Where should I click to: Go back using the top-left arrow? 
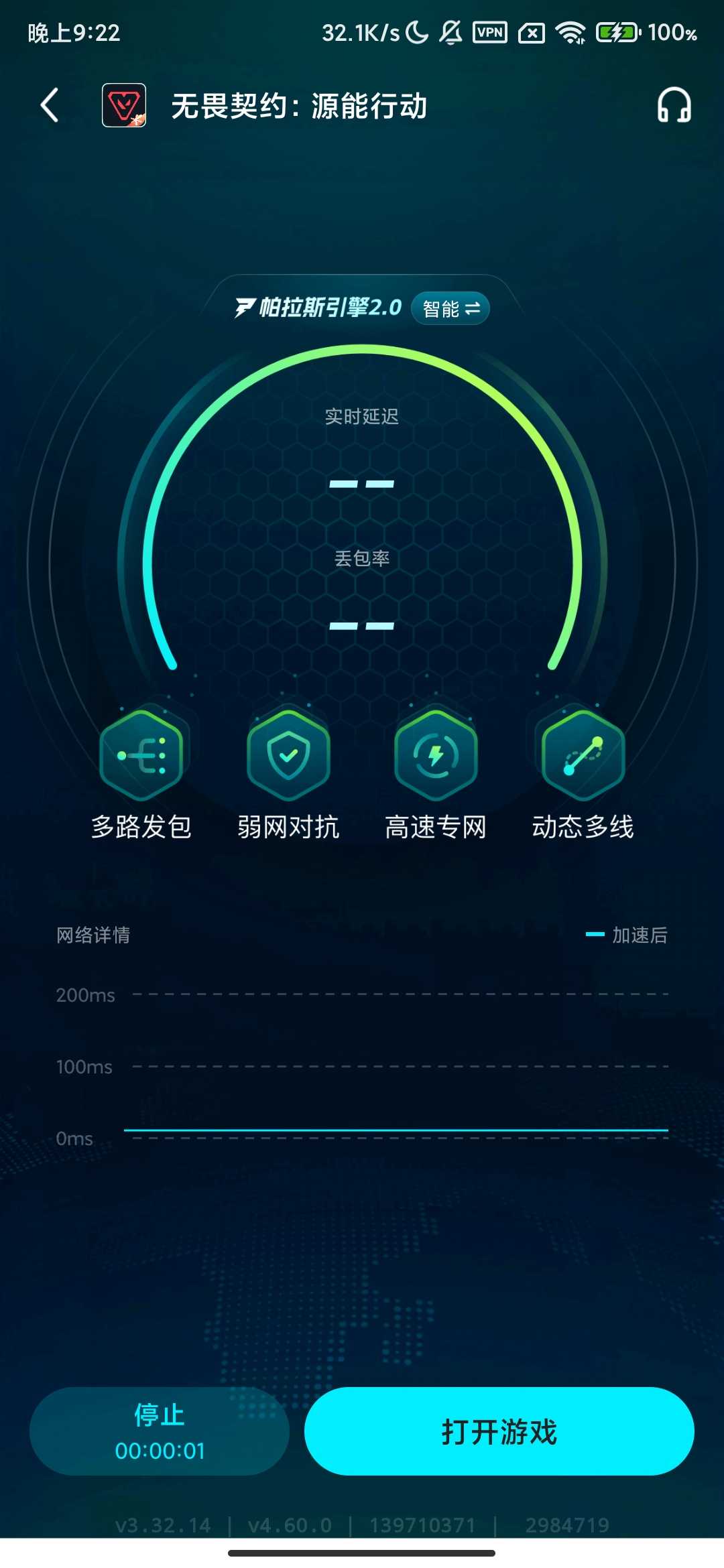[x=50, y=106]
